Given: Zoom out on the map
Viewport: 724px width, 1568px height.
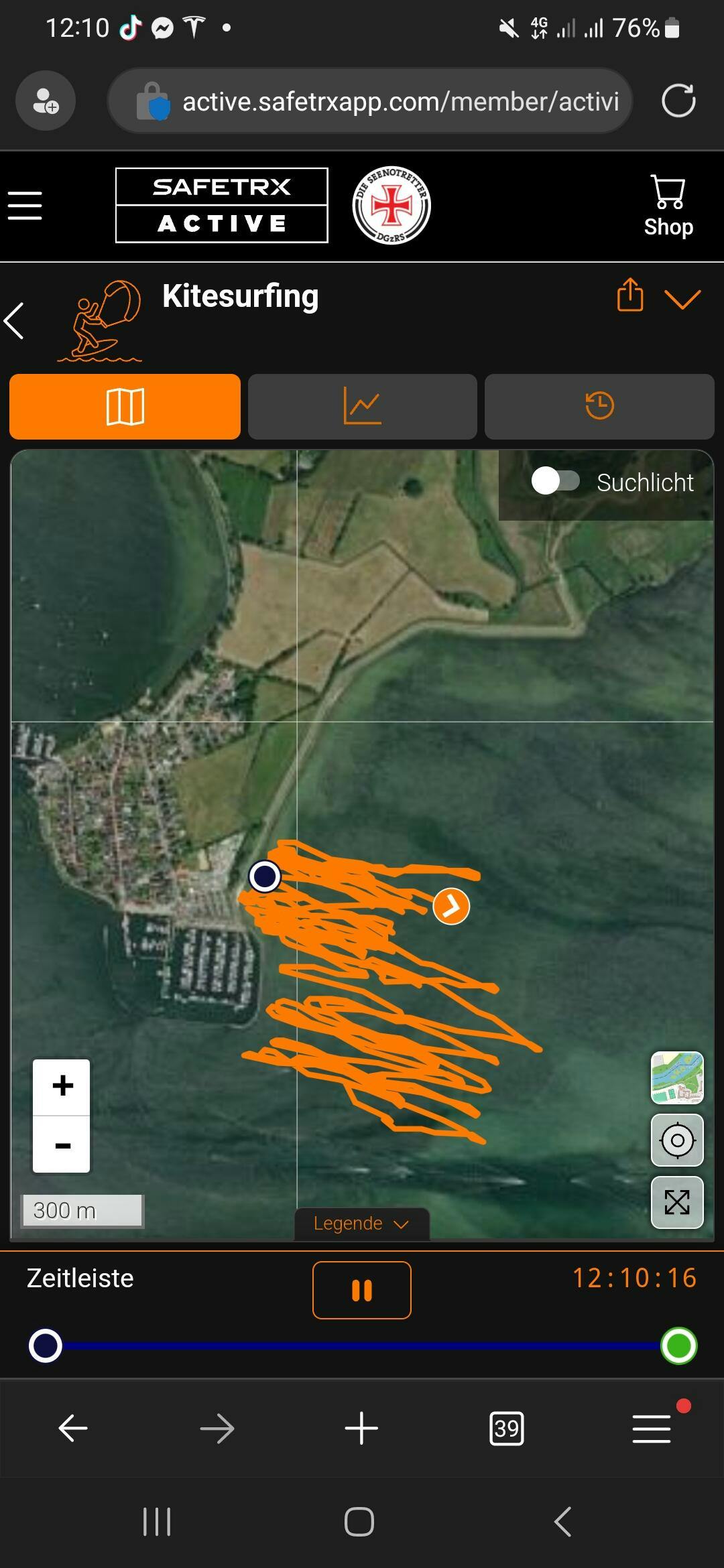Looking at the screenshot, I should pos(62,1145).
